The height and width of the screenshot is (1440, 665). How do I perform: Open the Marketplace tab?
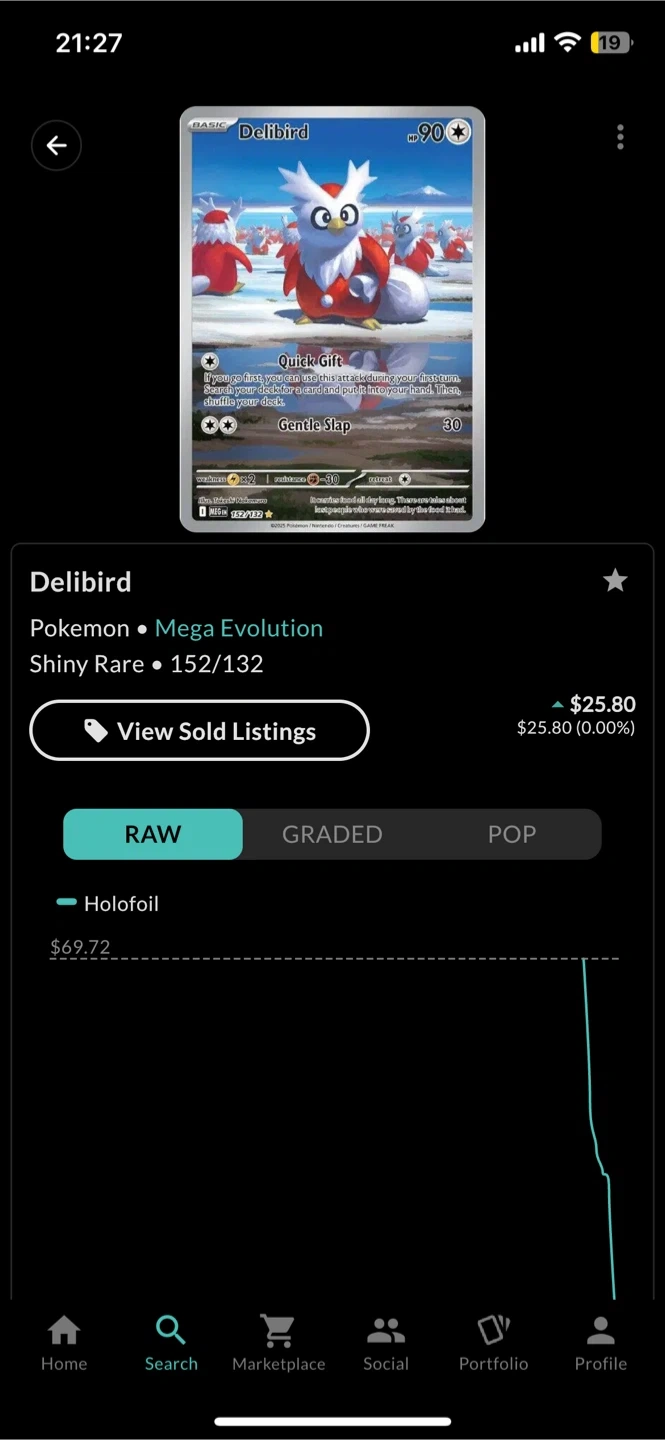(x=278, y=1343)
